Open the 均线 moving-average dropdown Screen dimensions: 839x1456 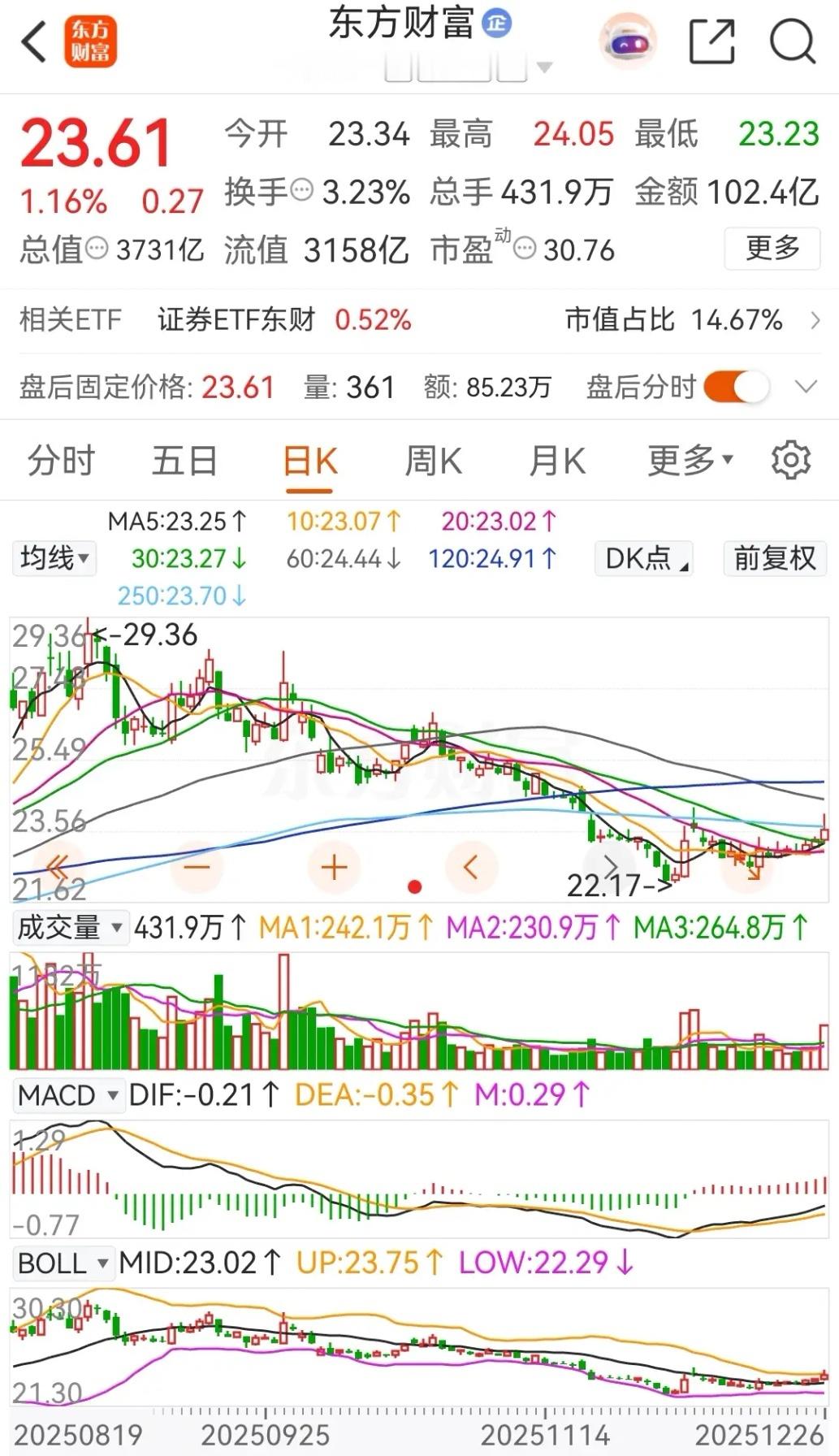tap(54, 558)
